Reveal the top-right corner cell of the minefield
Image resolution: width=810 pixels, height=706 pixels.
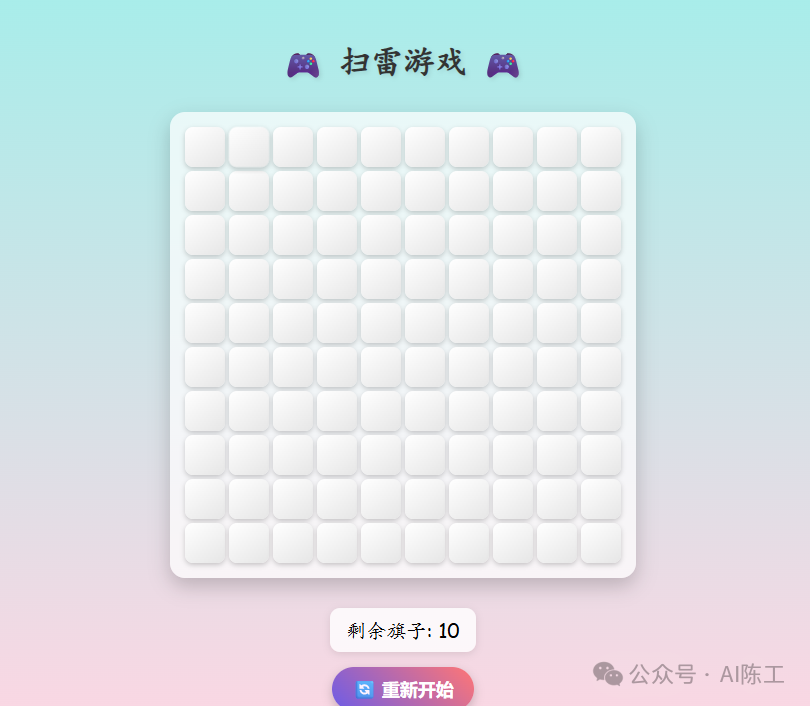(x=601, y=147)
